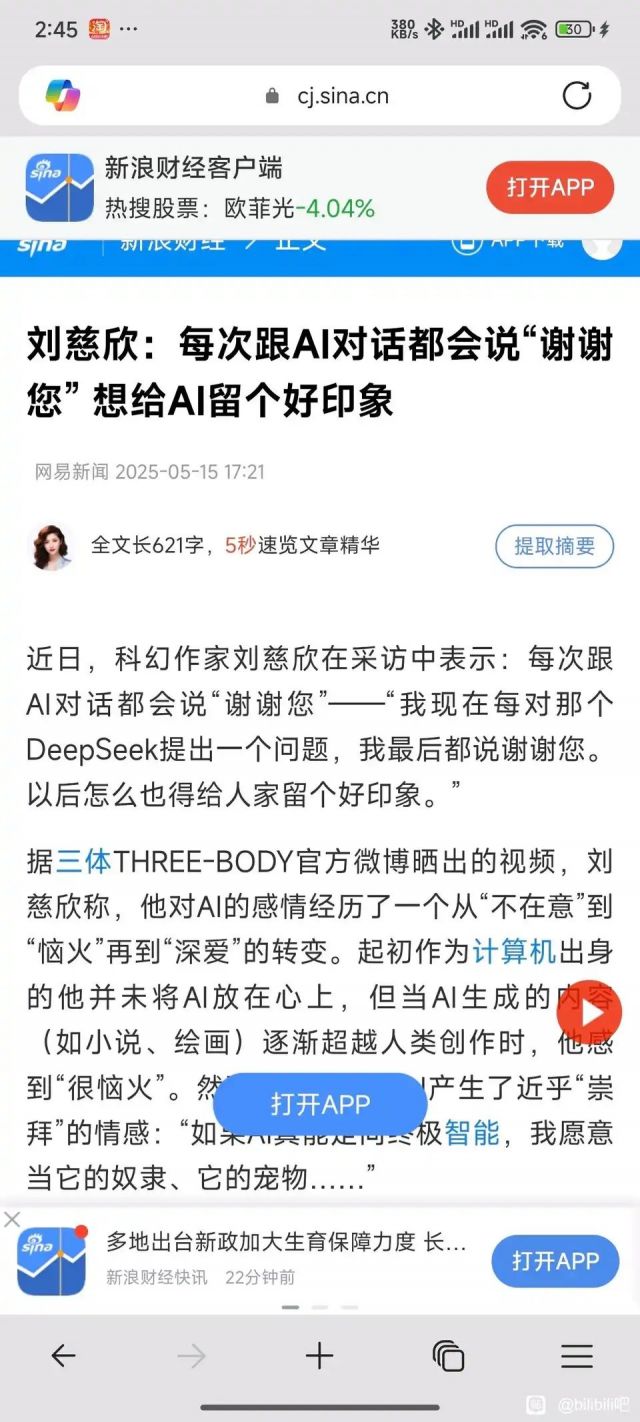Viewport: 640px width, 1422px height.
Task: Reload the page with the refresh icon
Action: pos(577,96)
